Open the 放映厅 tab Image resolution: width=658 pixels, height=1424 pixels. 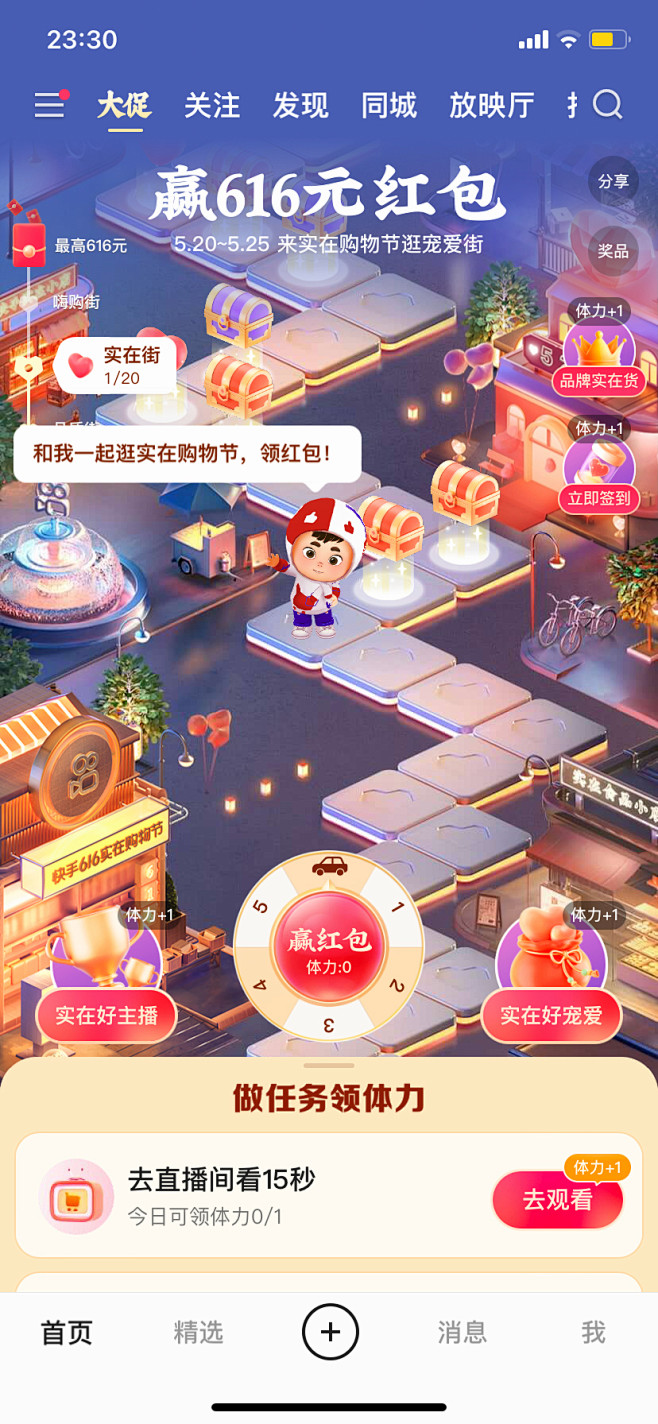pyautogui.click(x=491, y=105)
